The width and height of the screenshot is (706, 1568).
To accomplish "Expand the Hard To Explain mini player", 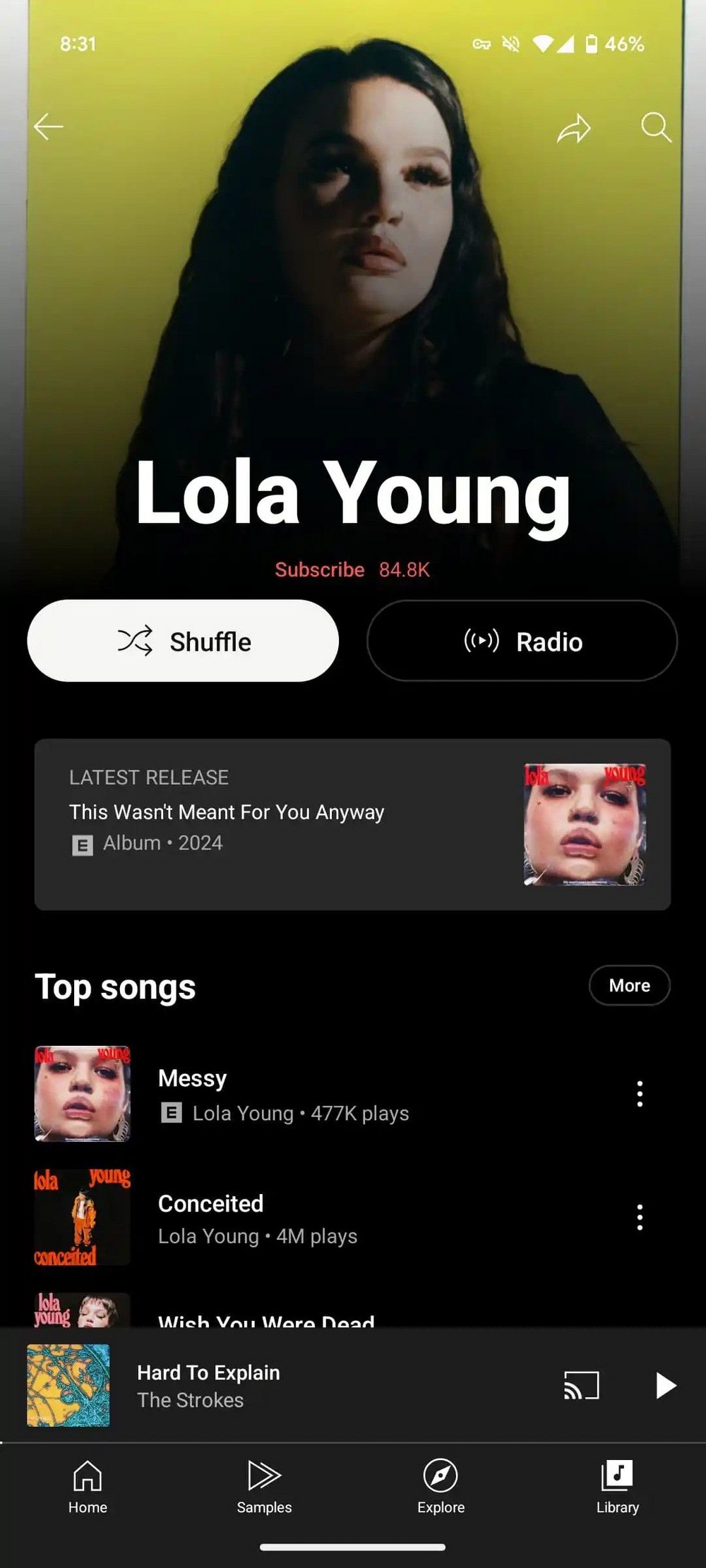I will click(282, 1385).
